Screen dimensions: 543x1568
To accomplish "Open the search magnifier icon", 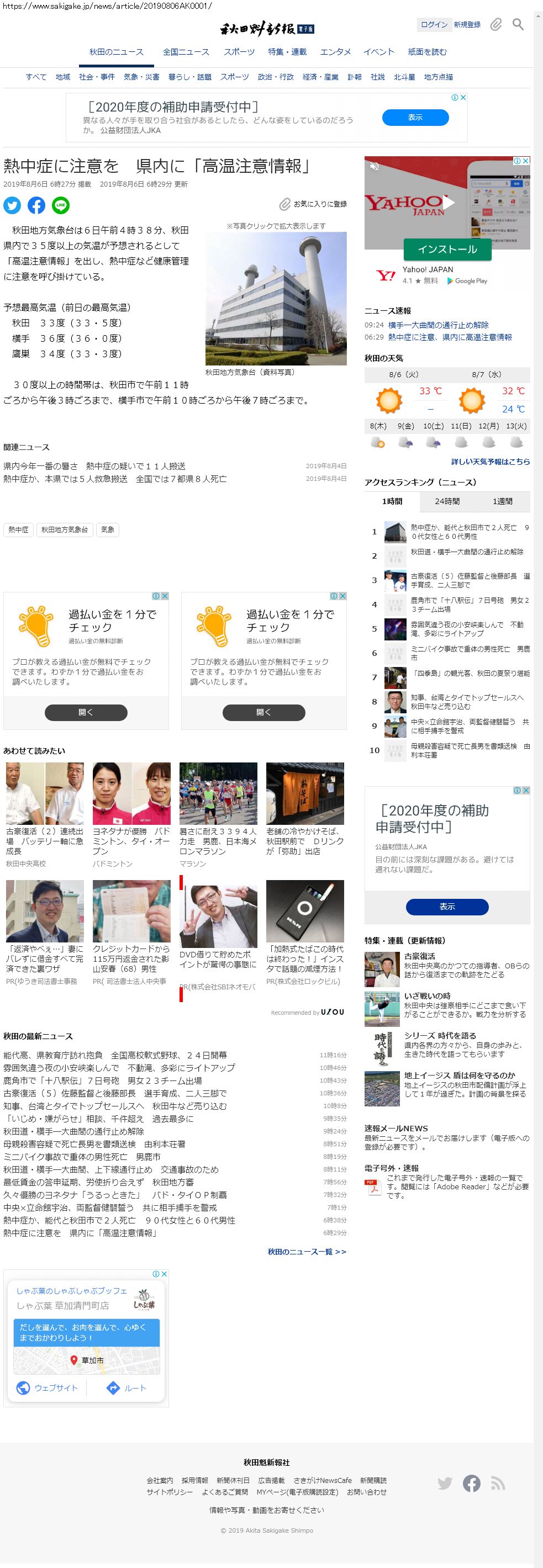I will click(518, 24).
